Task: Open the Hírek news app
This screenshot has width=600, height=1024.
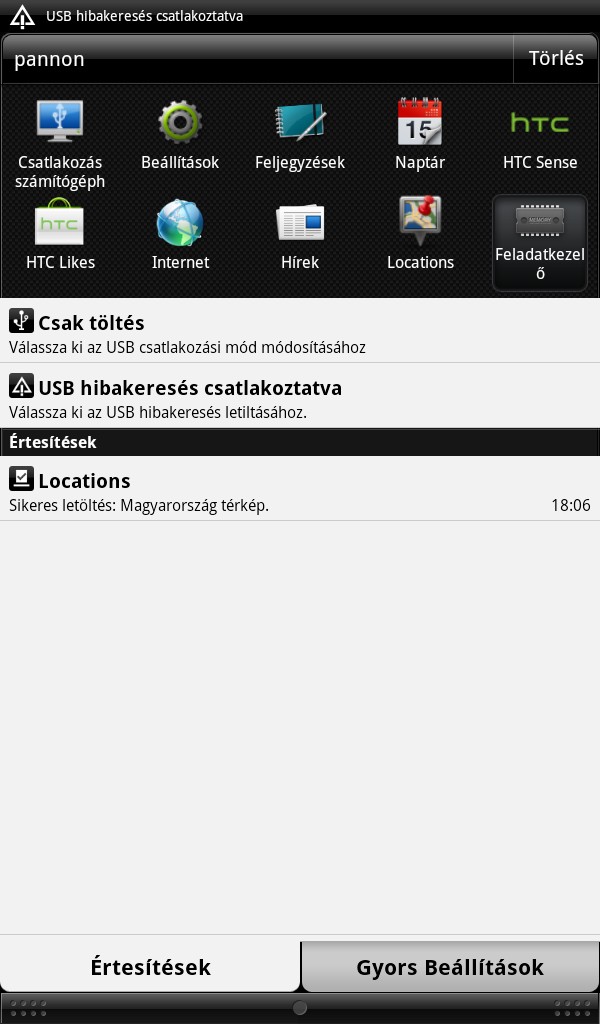Action: coord(300,235)
